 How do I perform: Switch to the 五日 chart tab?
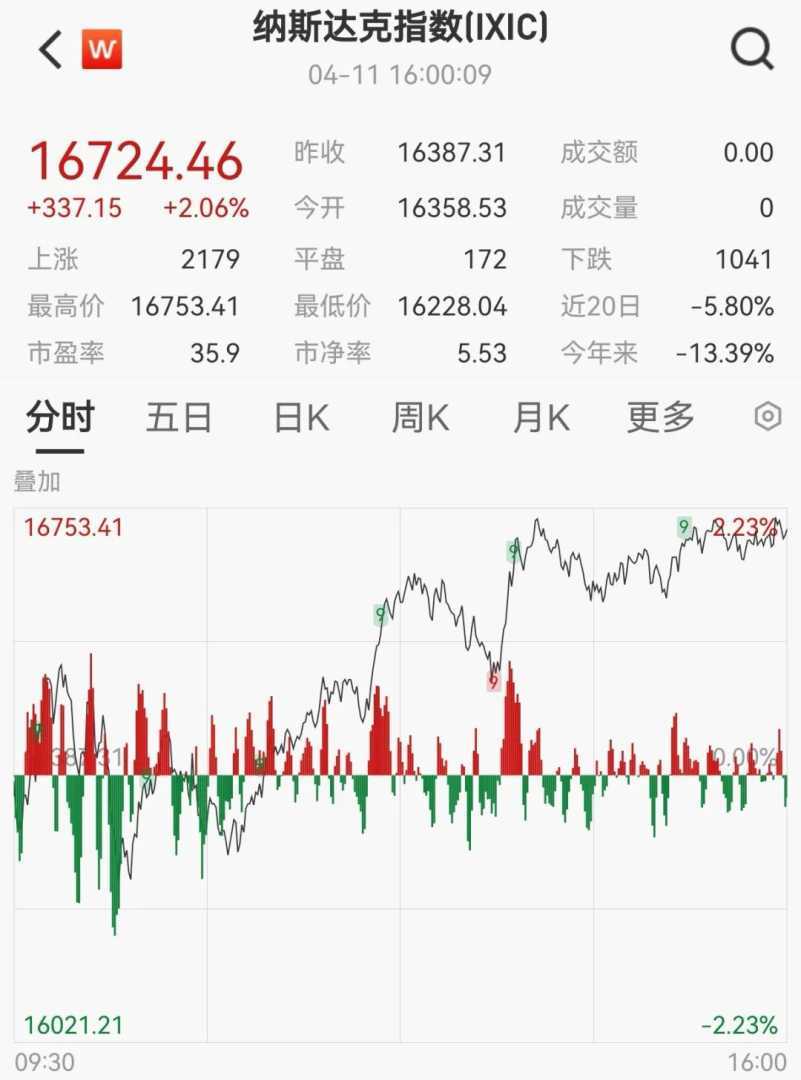(x=179, y=417)
